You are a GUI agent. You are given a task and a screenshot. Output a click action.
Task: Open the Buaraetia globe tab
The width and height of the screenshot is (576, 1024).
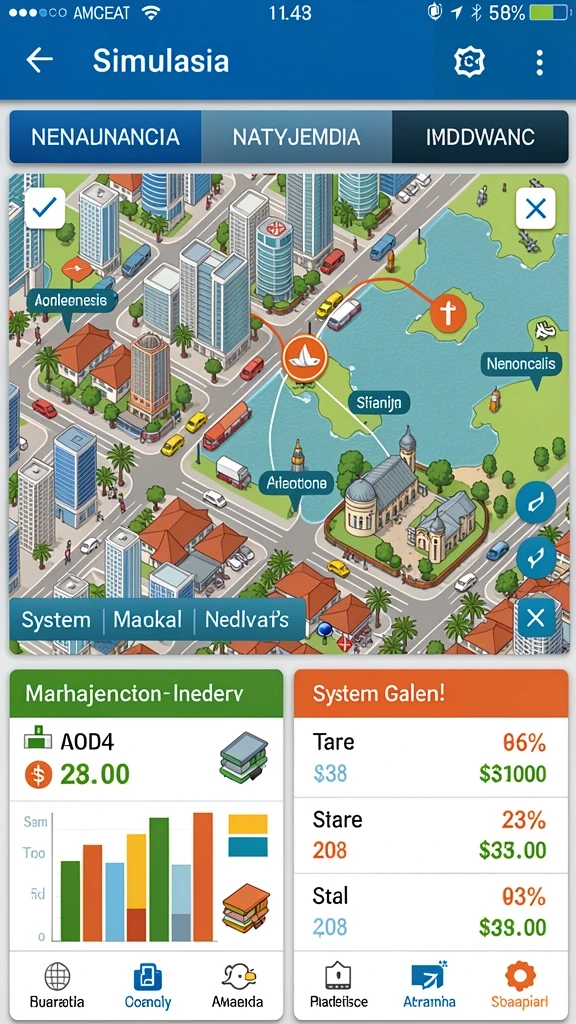tap(57, 985)
